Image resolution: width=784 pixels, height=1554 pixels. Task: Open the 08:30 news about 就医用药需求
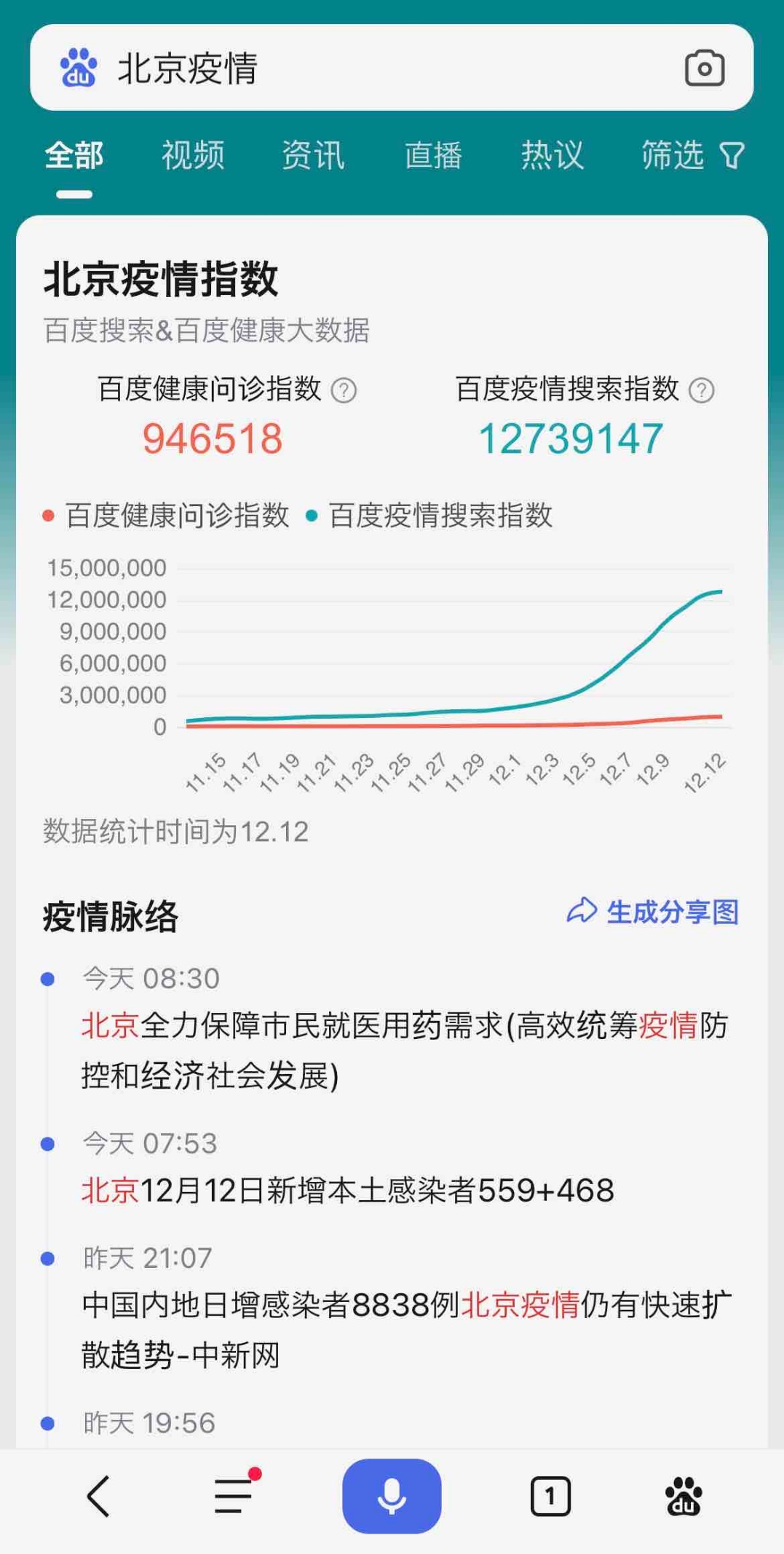pyautogui.click(x=404, y=1049)
